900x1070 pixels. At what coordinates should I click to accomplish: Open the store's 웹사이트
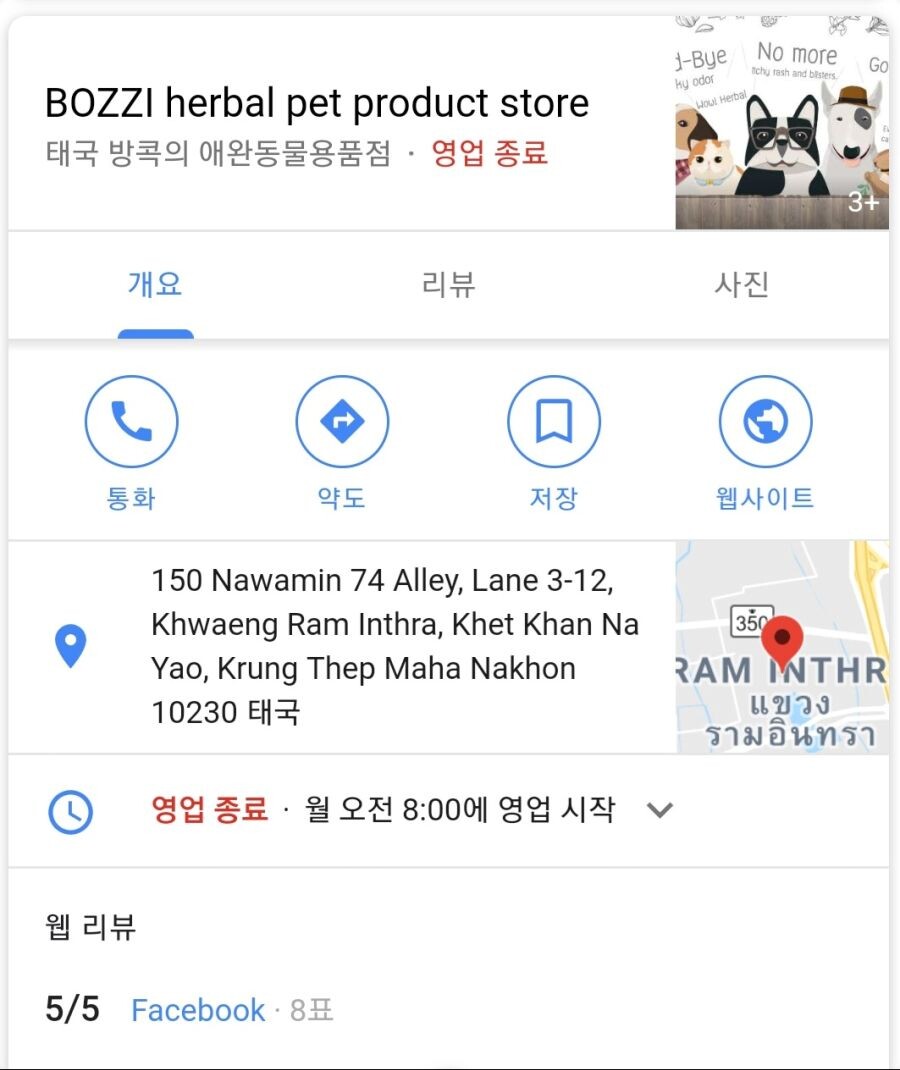[x=765, y=423]
